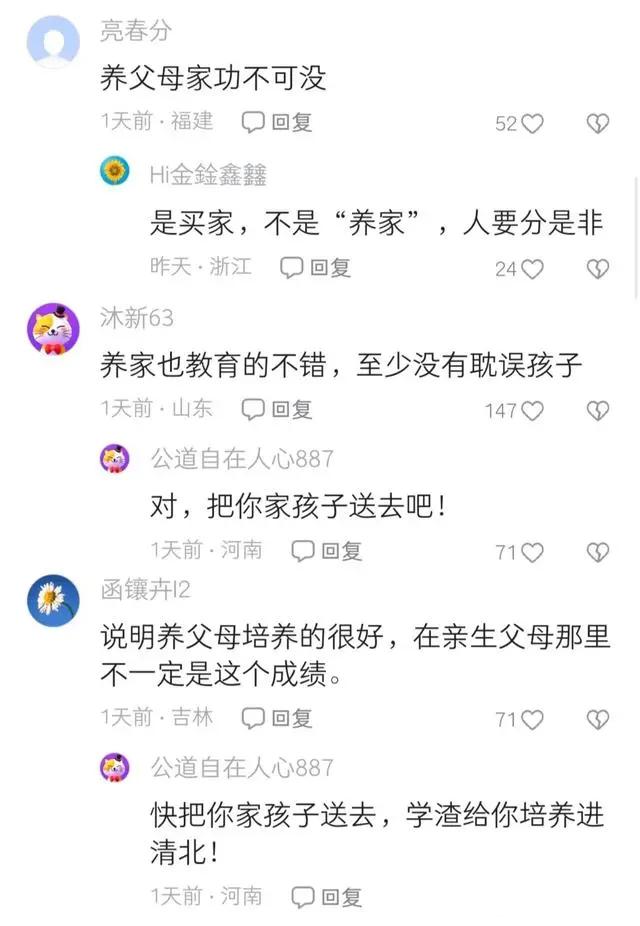
Task: Like 函镶卉l2's comment with 71 likes
Action: click(x=533, y=719)
